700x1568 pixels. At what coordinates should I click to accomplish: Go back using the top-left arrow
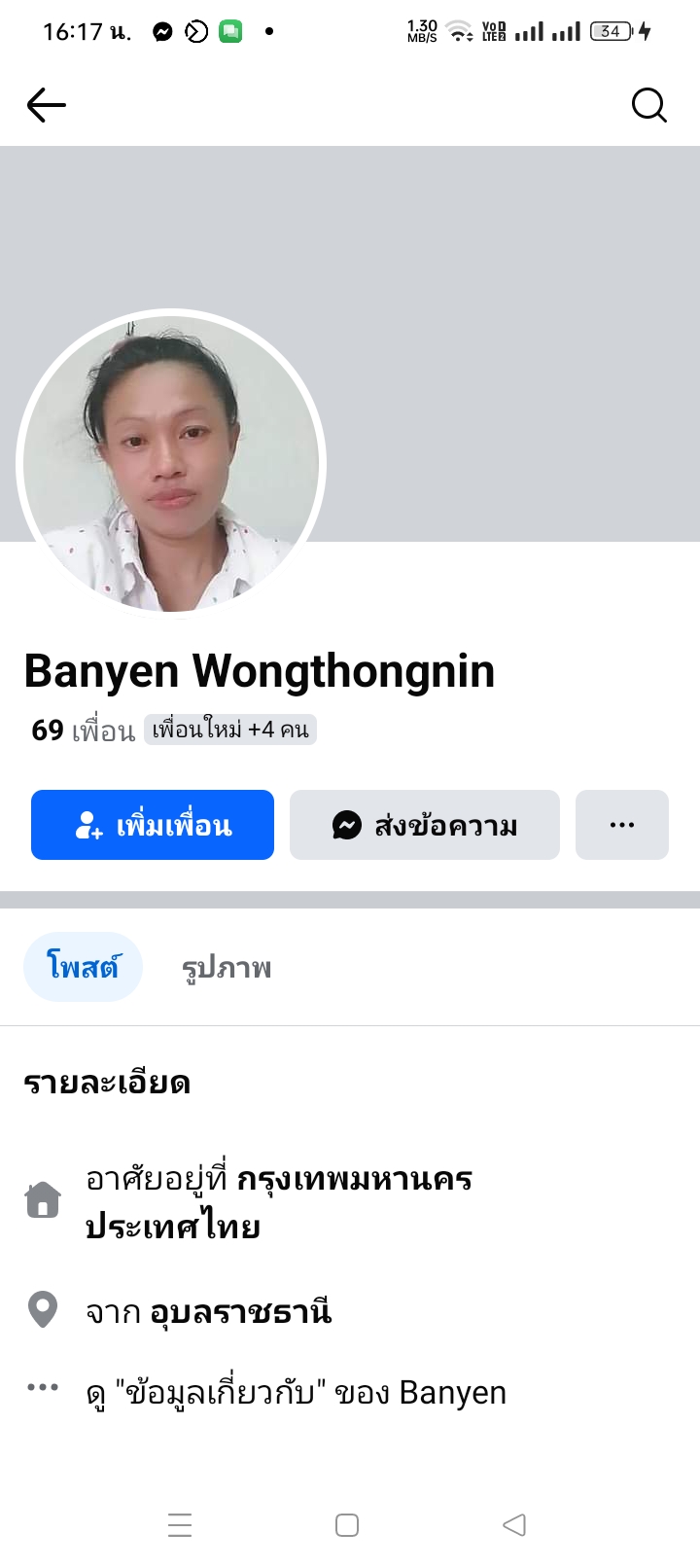tap(46, 105)
